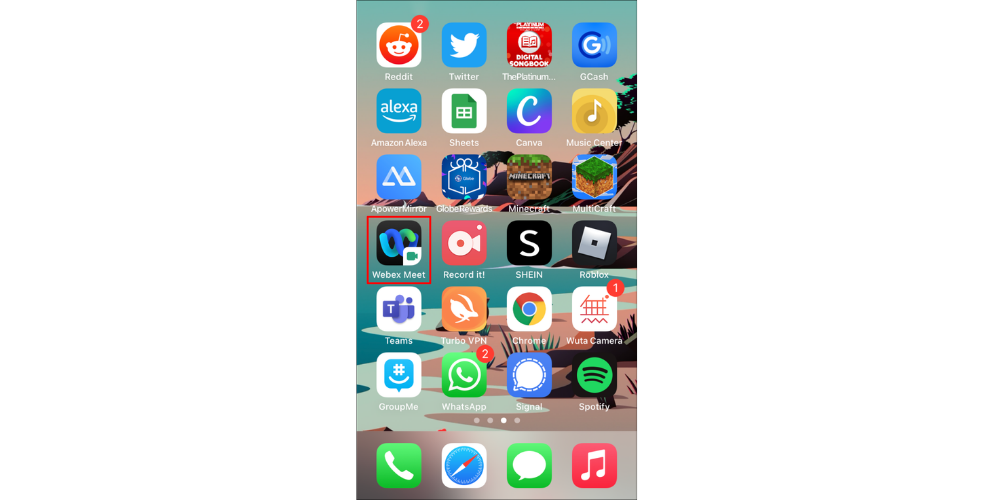Open WhatsApp
Screen dimensions: 1000x500
tap(464, 375)
